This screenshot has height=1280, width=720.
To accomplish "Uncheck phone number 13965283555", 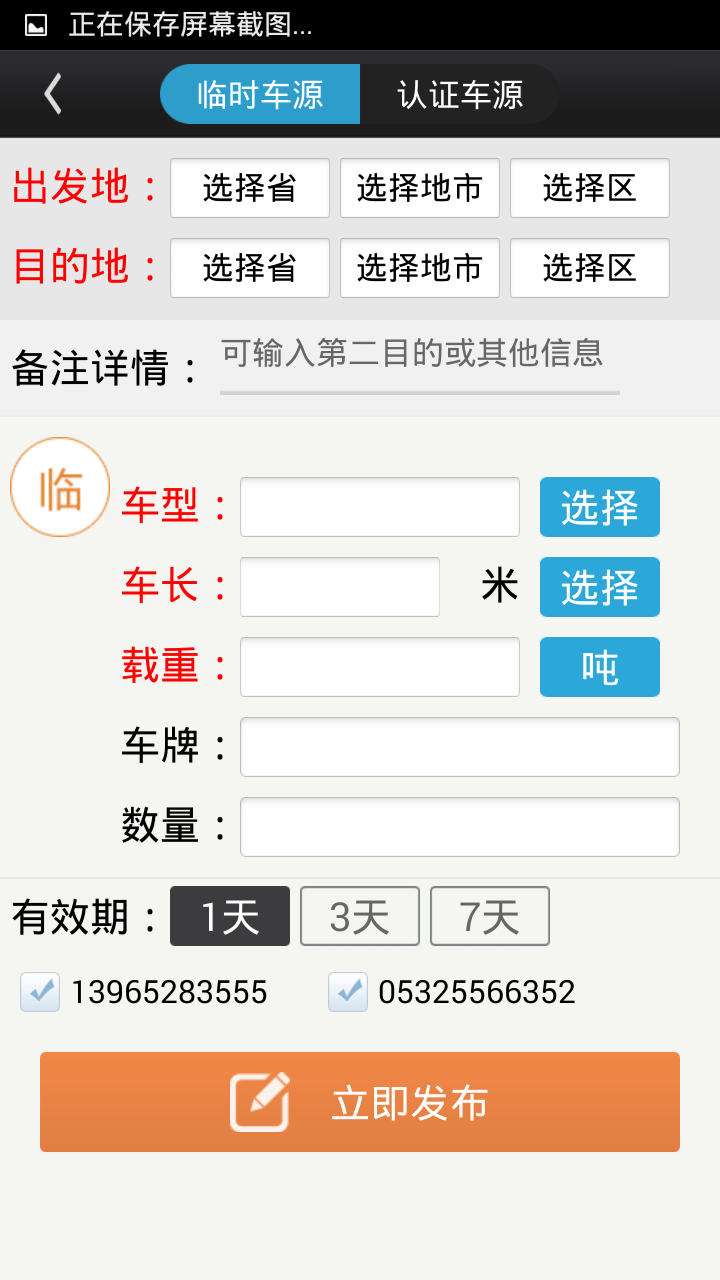I will point(40,992).
